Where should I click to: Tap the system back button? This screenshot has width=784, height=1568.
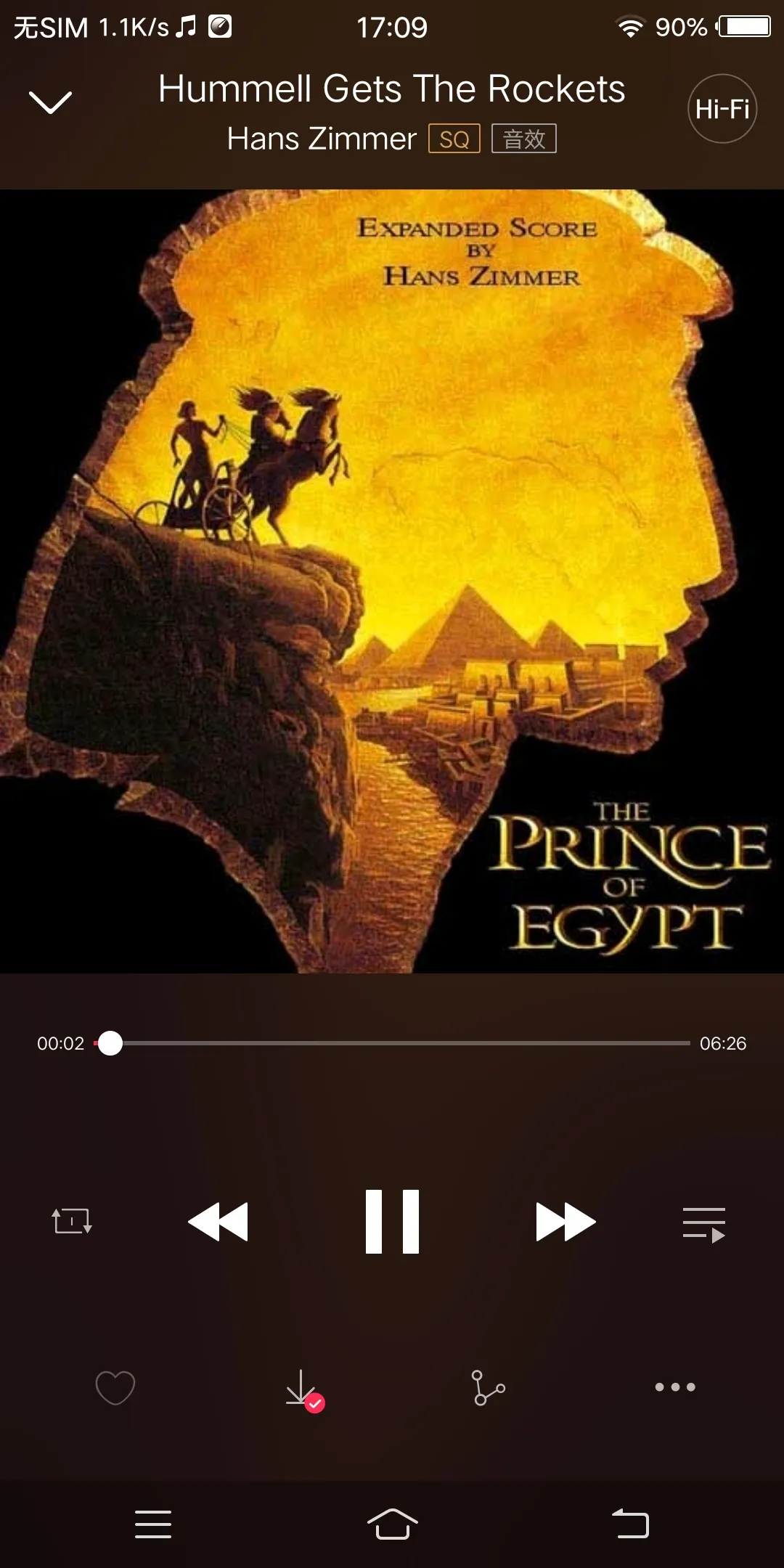tap(630, 1524)
